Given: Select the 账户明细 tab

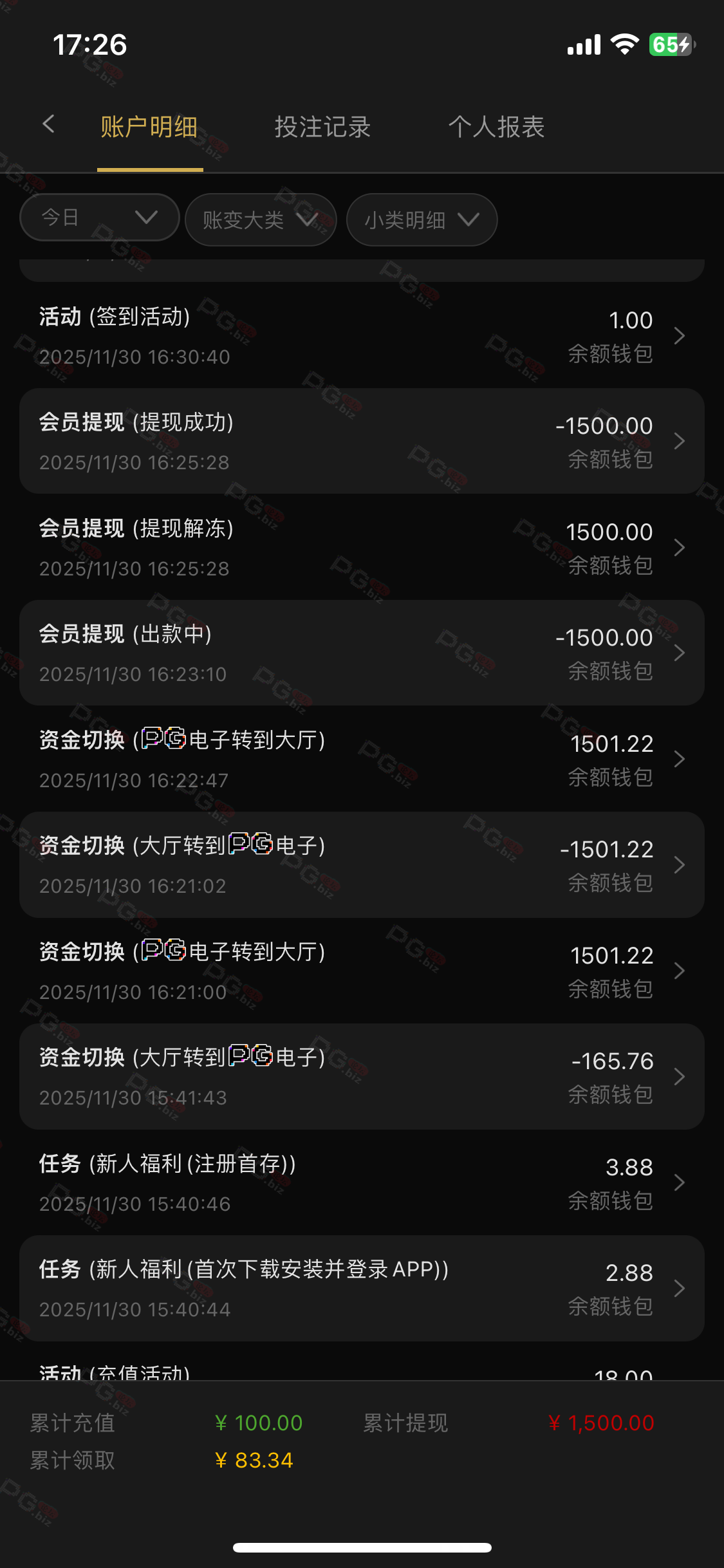Looking at the screenshot, I should click(x=149, y=127).
